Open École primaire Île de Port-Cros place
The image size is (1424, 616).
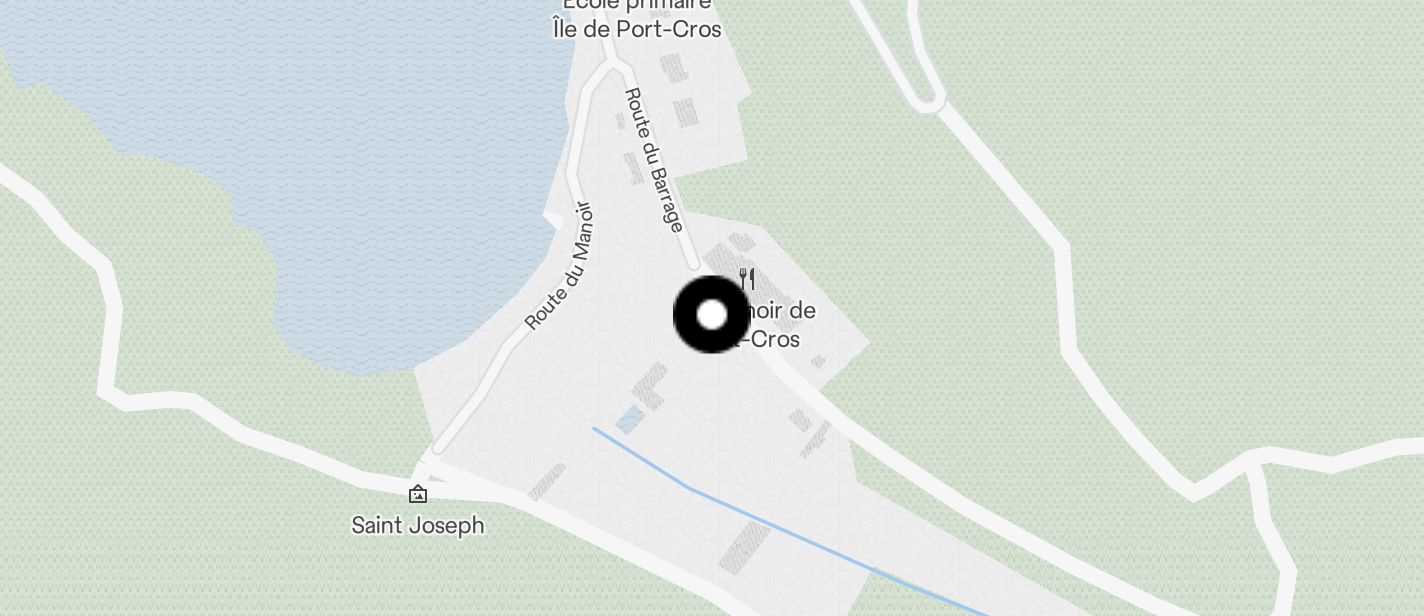pos(637,20)
